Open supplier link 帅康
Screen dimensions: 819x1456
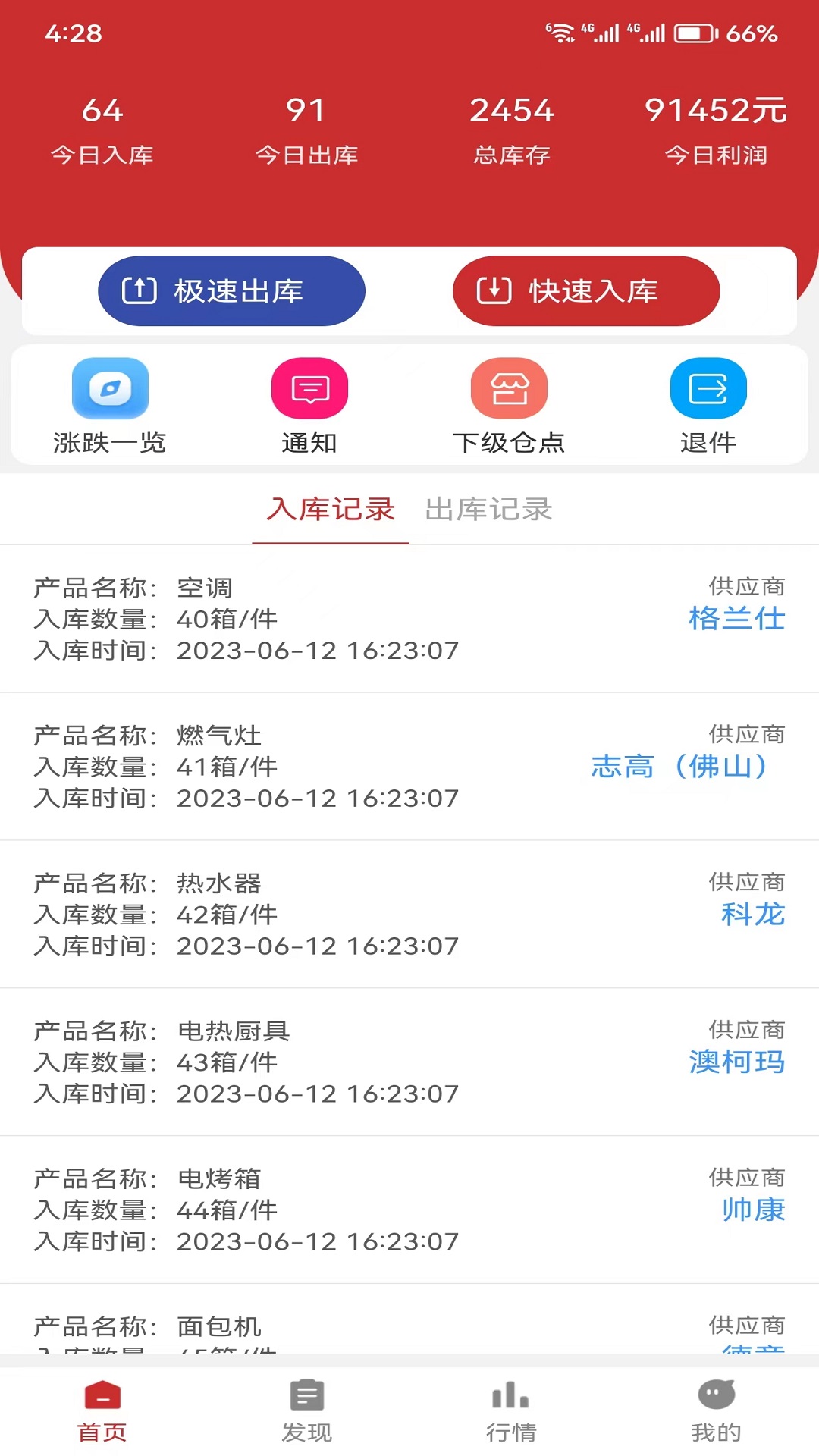point(752,1210)
